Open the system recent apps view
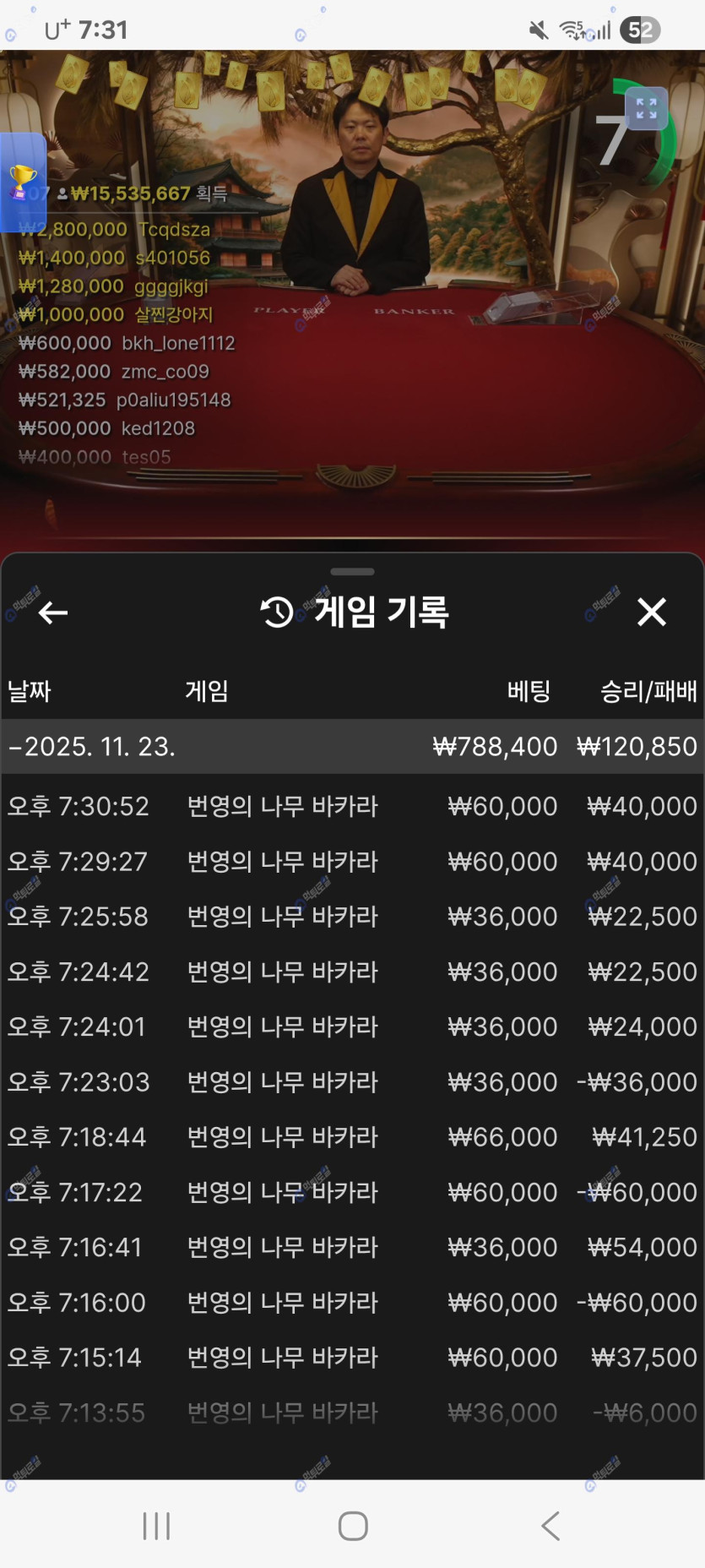The height and width of the screenshot is (1568, 705). pyautogui.click(x=157, y=1526)
